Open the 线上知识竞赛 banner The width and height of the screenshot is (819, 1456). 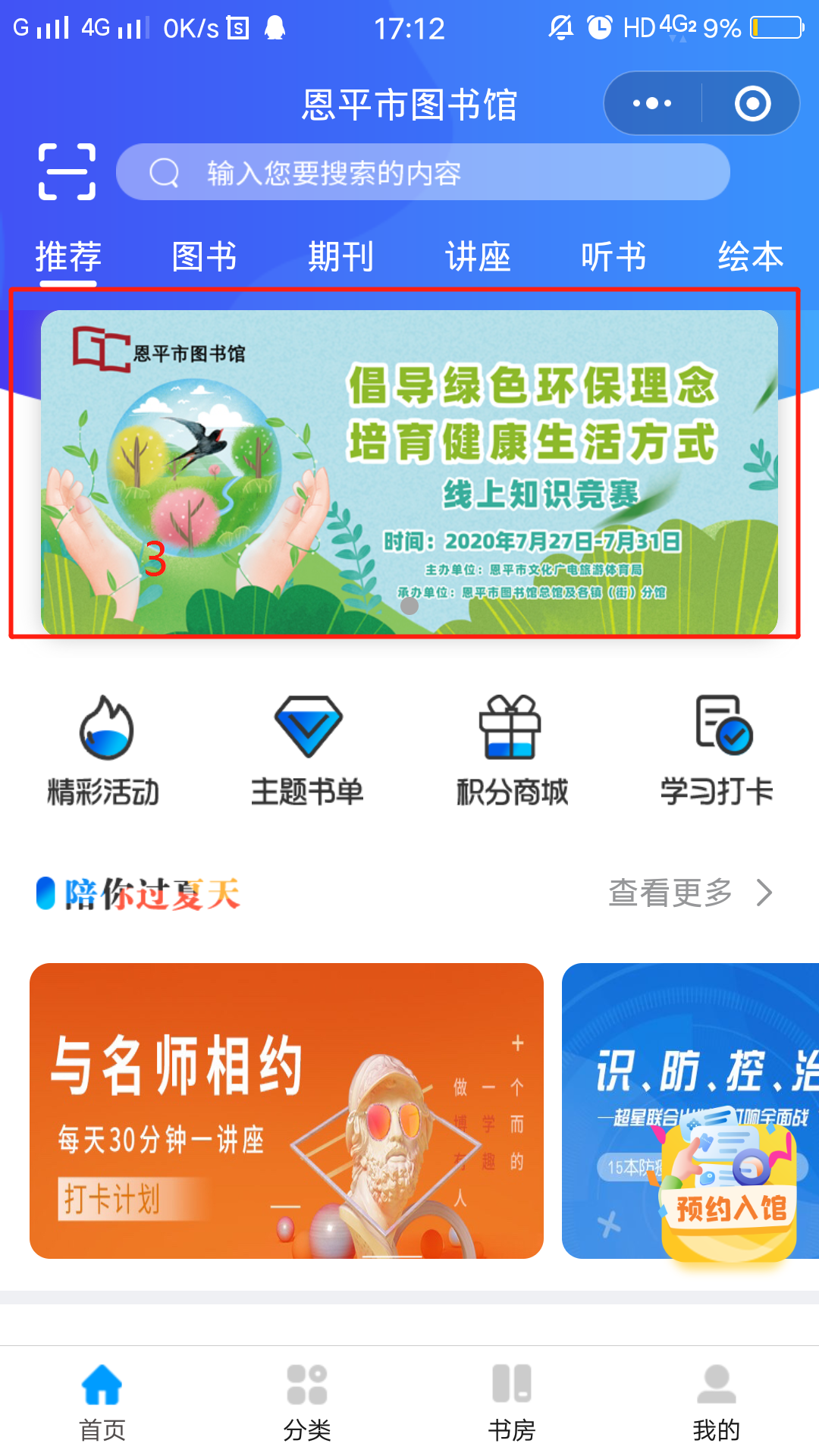coord(409,472)
